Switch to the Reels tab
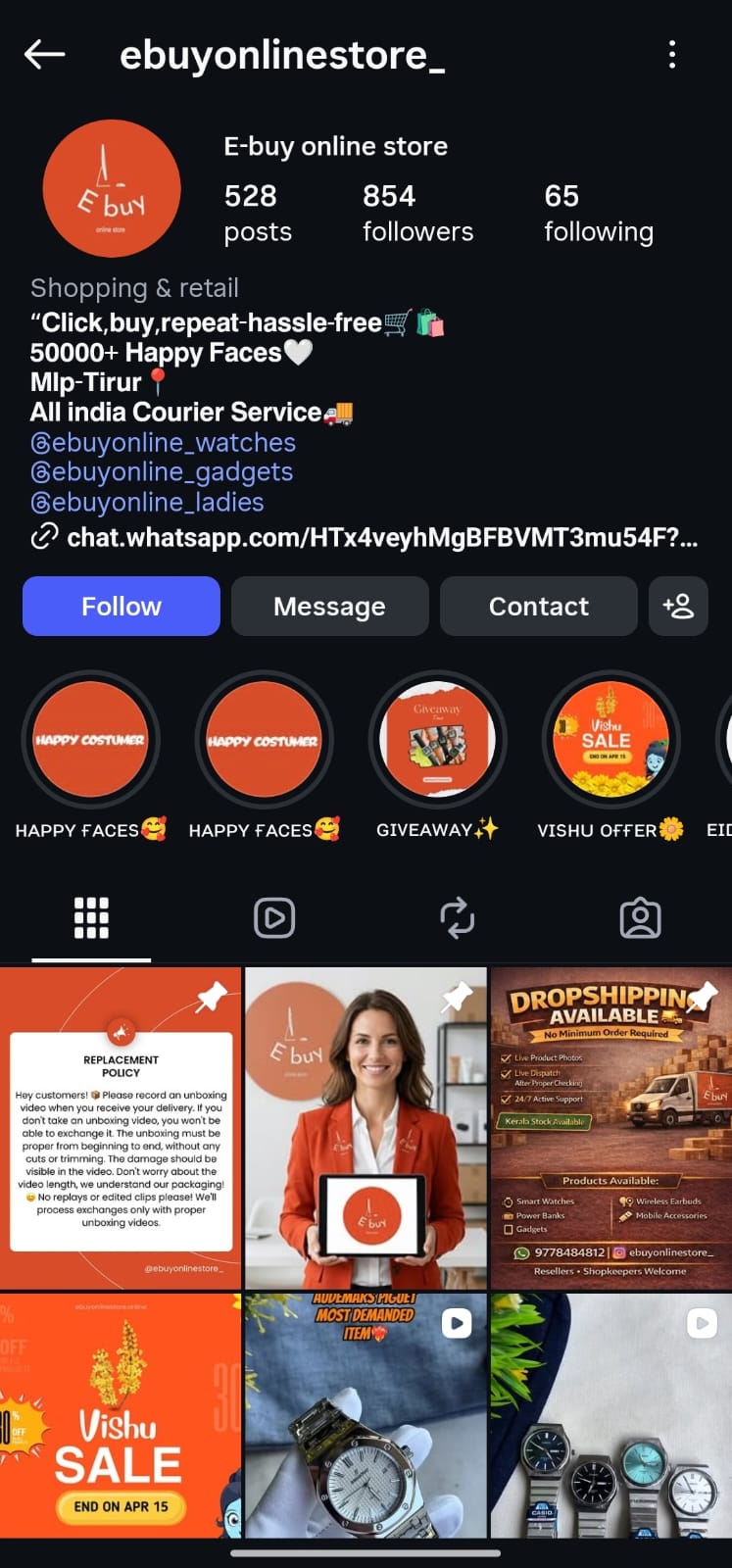Screen dimensions: 732x1568 point(274,918)
